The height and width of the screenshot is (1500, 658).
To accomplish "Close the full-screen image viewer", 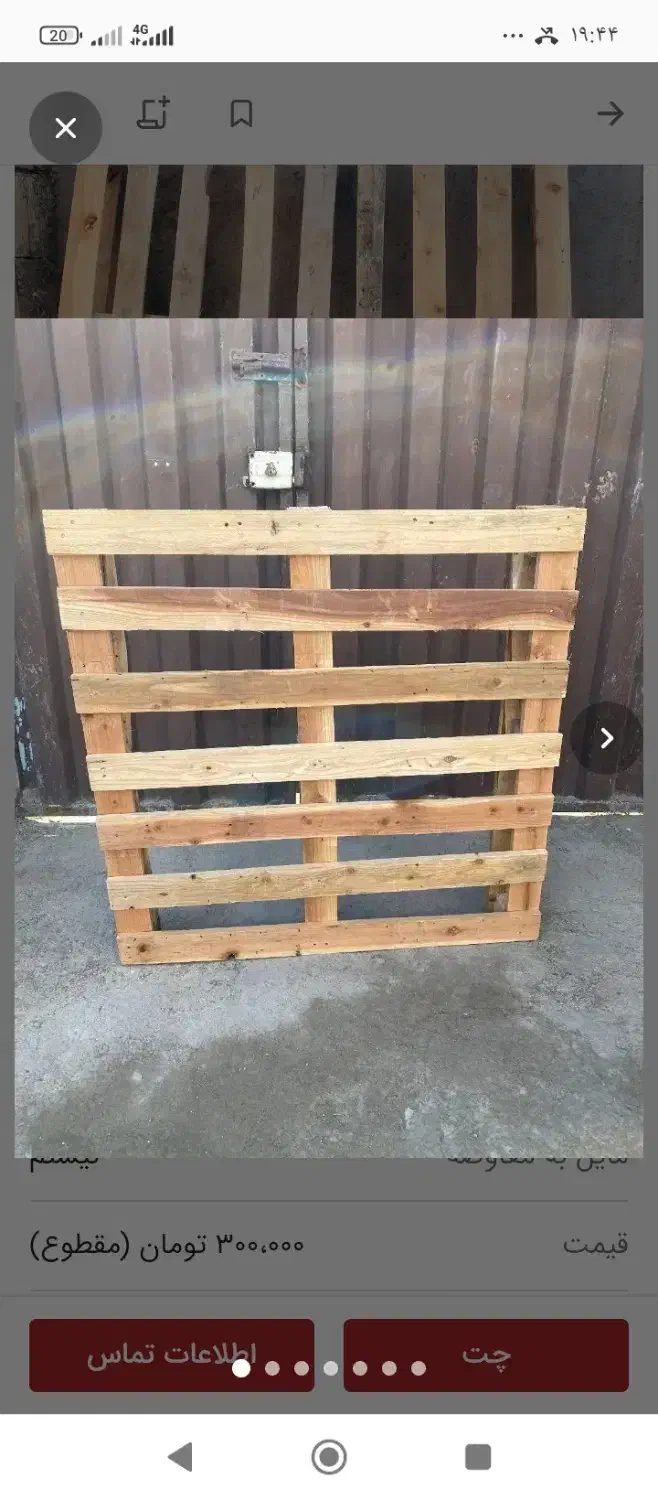I will pyautogui.click(x=66, y=128).
